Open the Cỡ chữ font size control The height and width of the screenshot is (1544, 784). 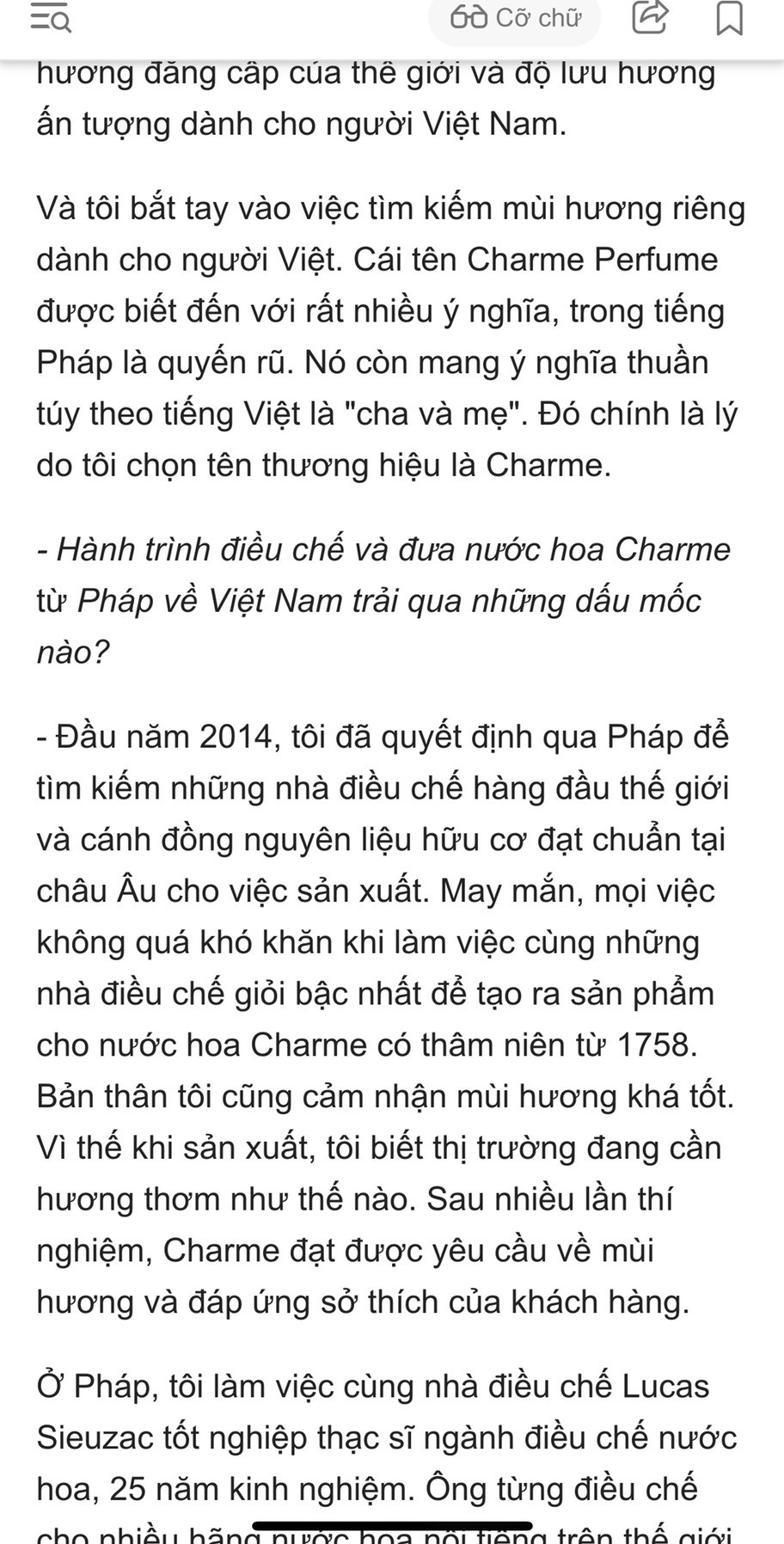tap(514, 20)
